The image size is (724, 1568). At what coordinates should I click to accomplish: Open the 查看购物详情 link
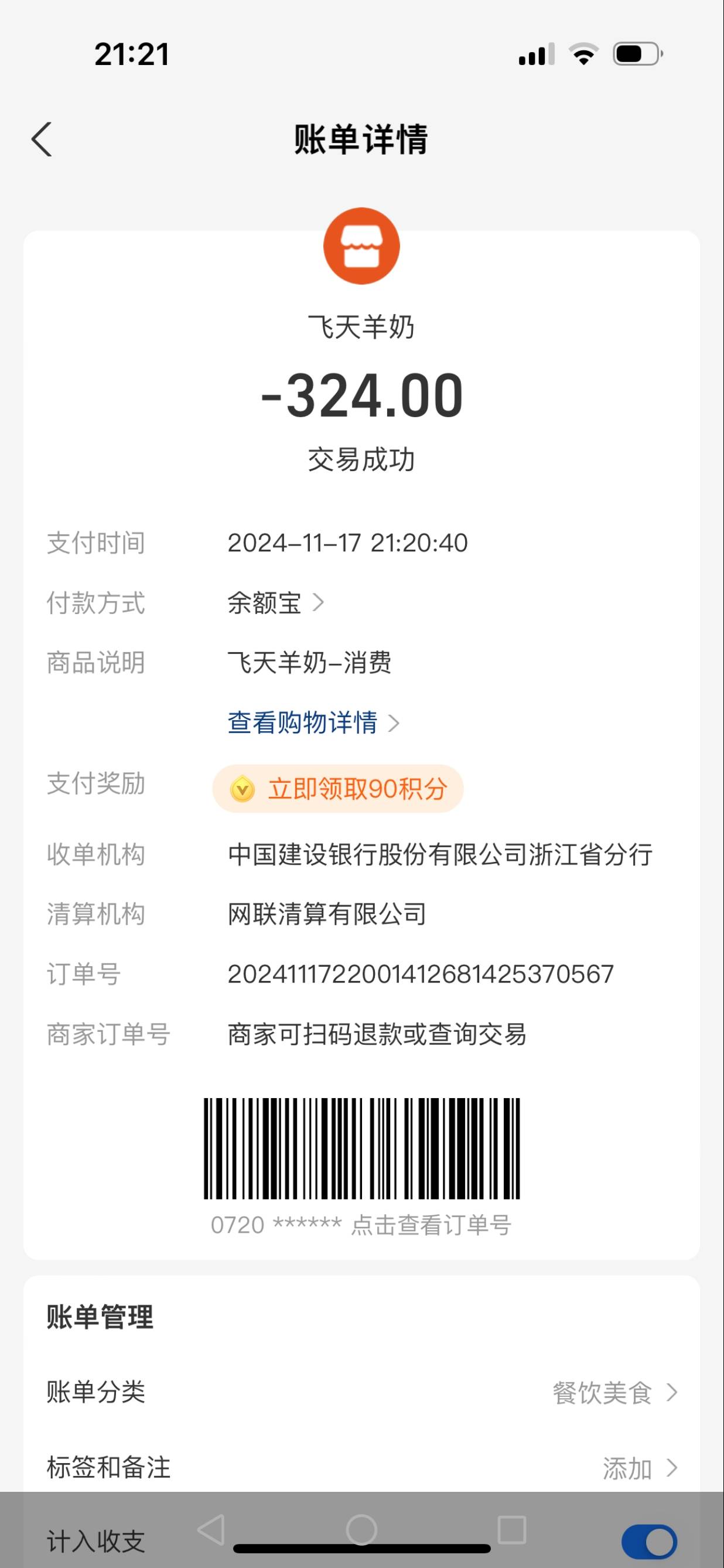(313, 723)
